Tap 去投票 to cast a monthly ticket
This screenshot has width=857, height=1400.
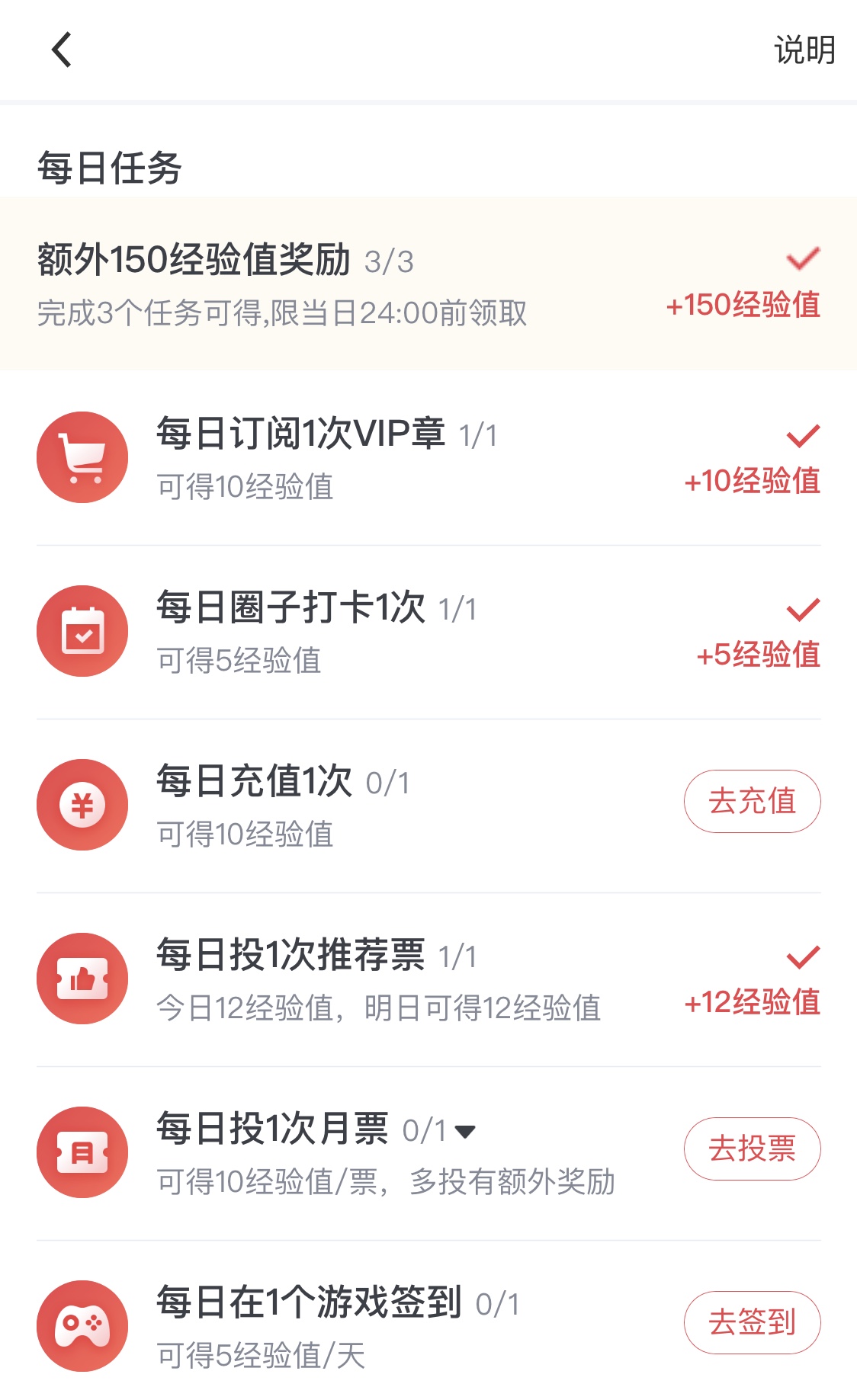(x=752, y=1149)
